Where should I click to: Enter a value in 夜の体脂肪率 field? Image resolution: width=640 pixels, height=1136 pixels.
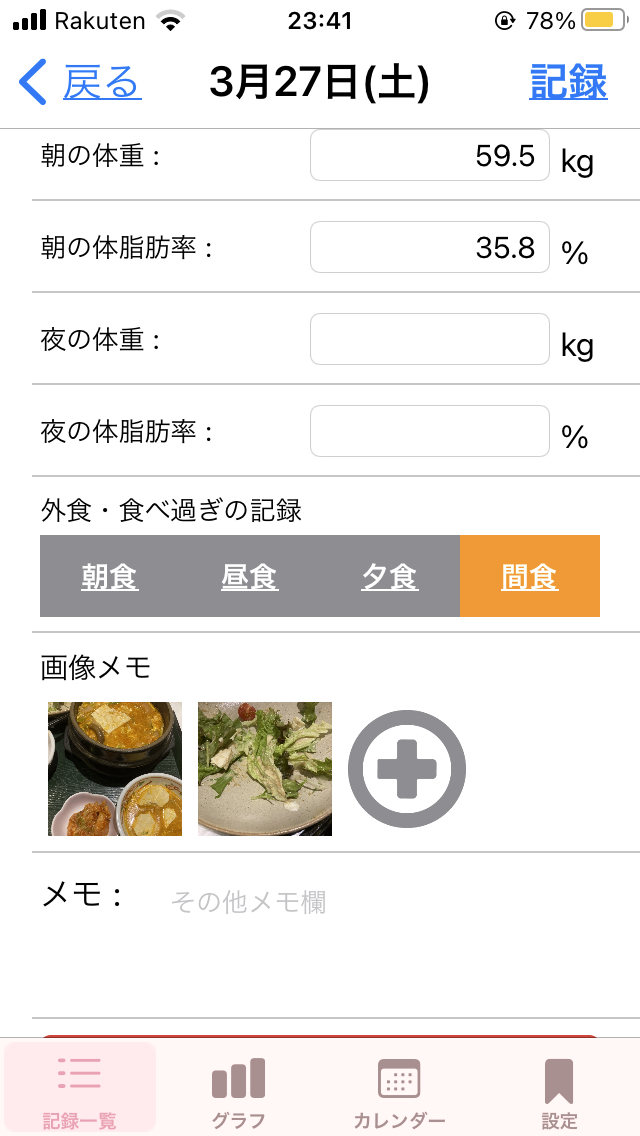click(x=430, y=431)
